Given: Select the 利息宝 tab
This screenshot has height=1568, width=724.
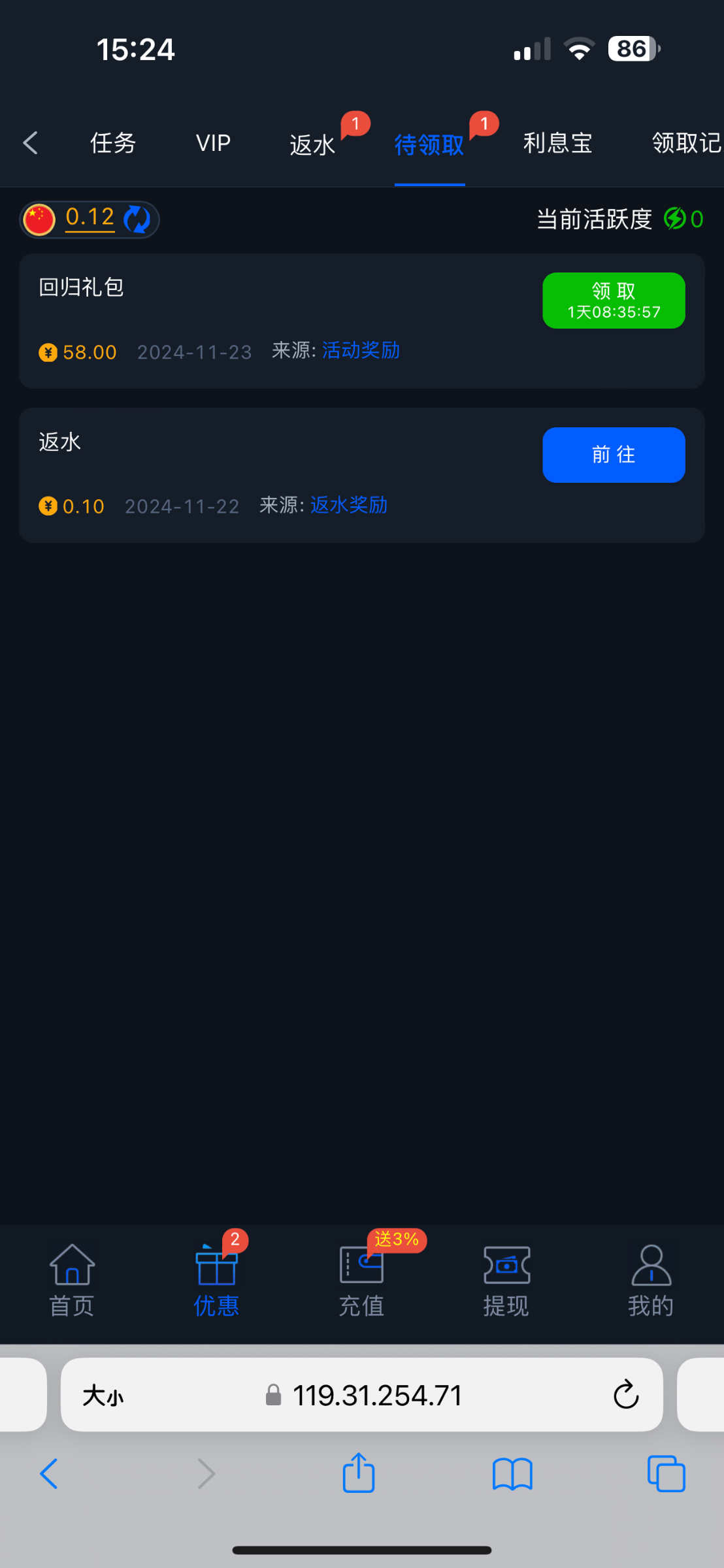Looking at the screenshot, I should tap(557, 143).
